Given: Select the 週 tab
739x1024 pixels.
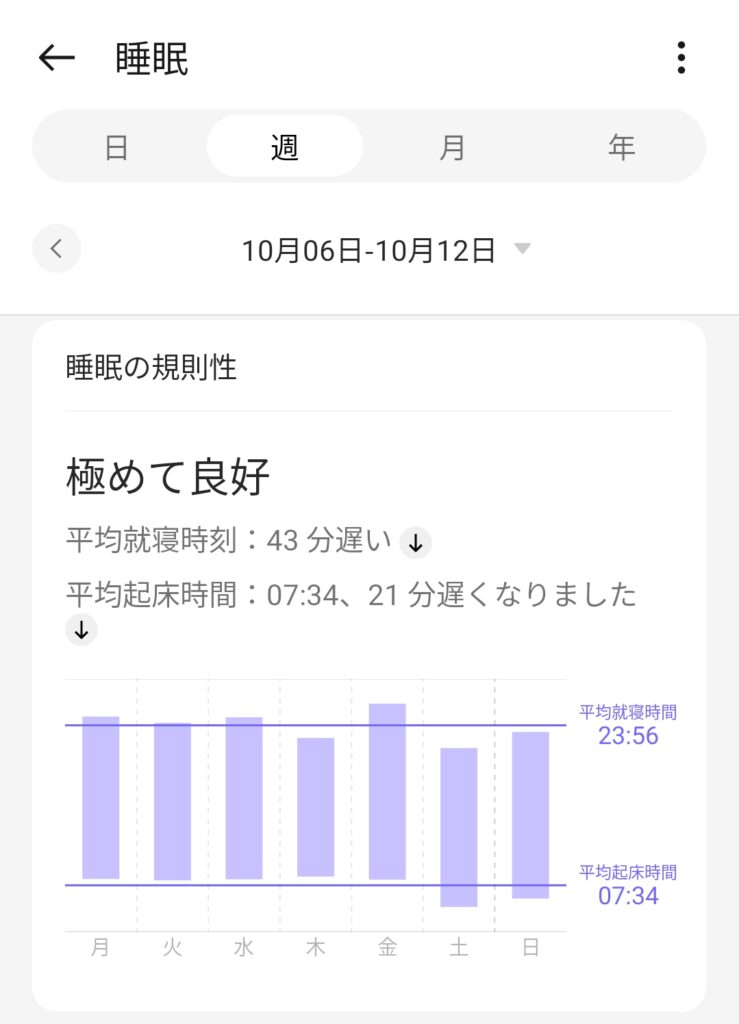Looking at the screenshot, I should pos(285,147).
